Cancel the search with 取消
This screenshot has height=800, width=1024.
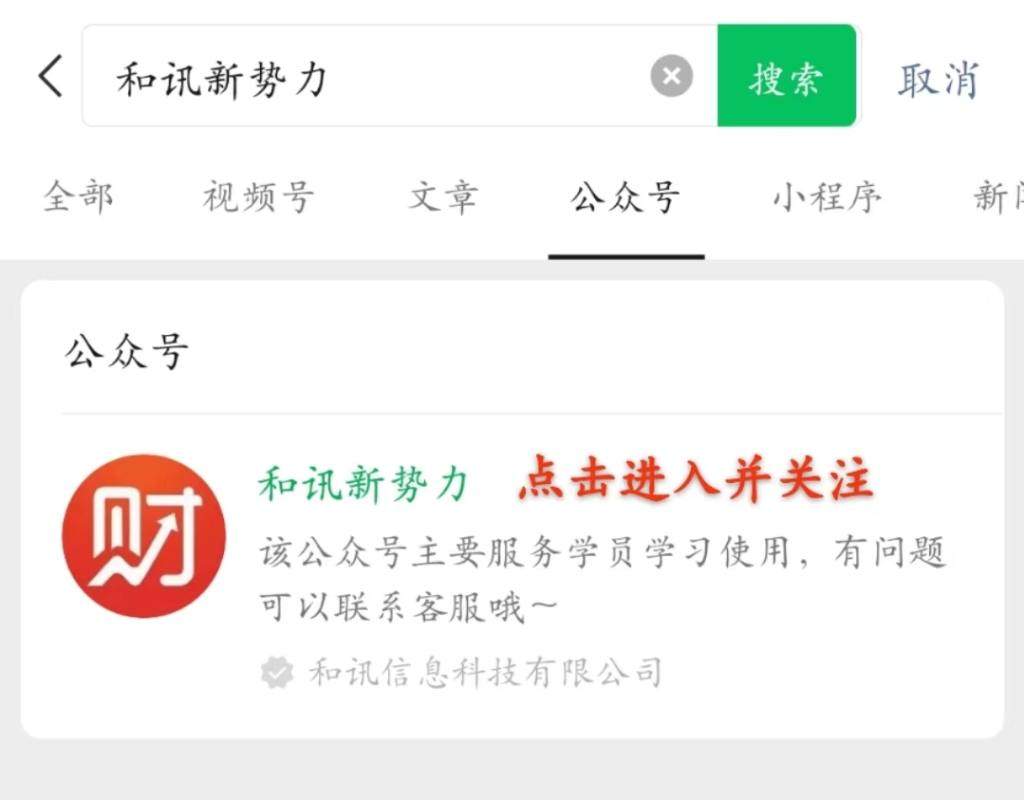tap(937, 79)
